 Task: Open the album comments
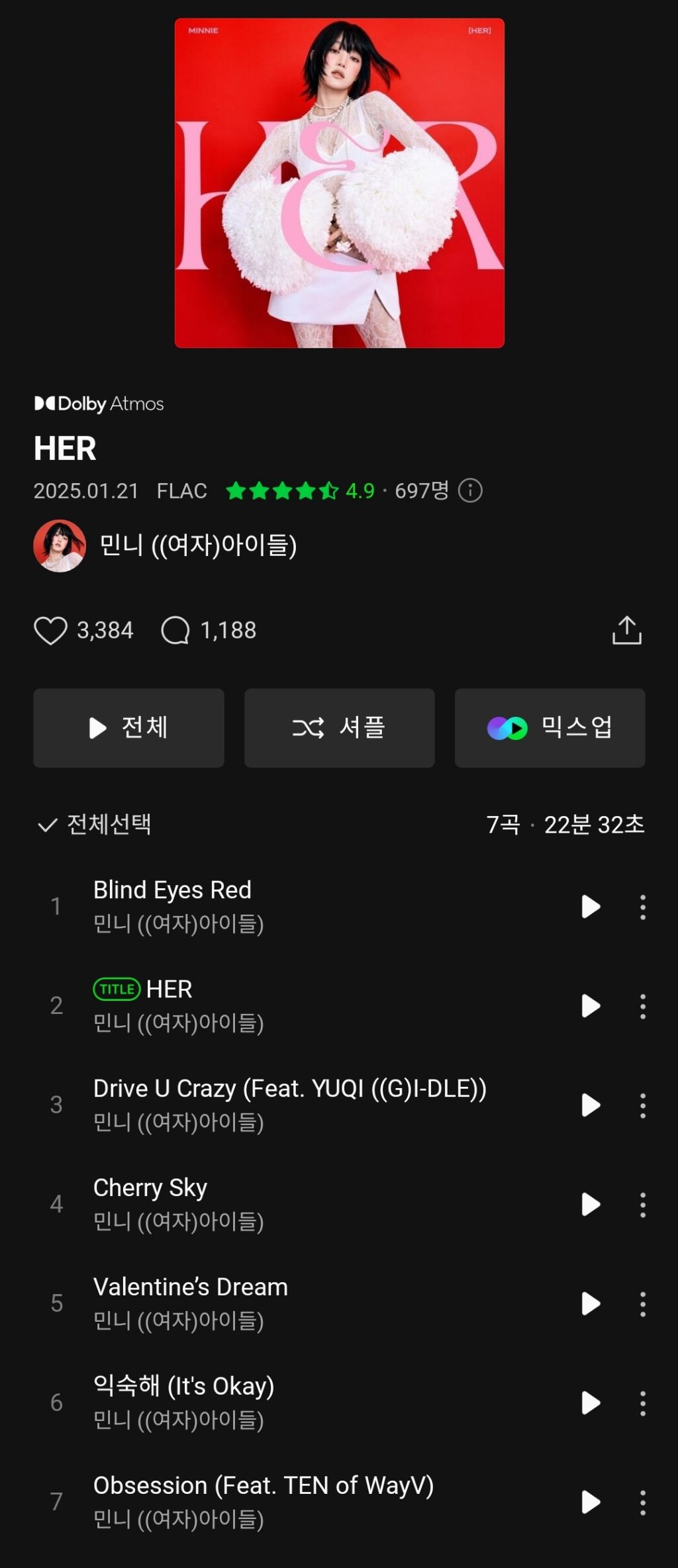[175, 630]
